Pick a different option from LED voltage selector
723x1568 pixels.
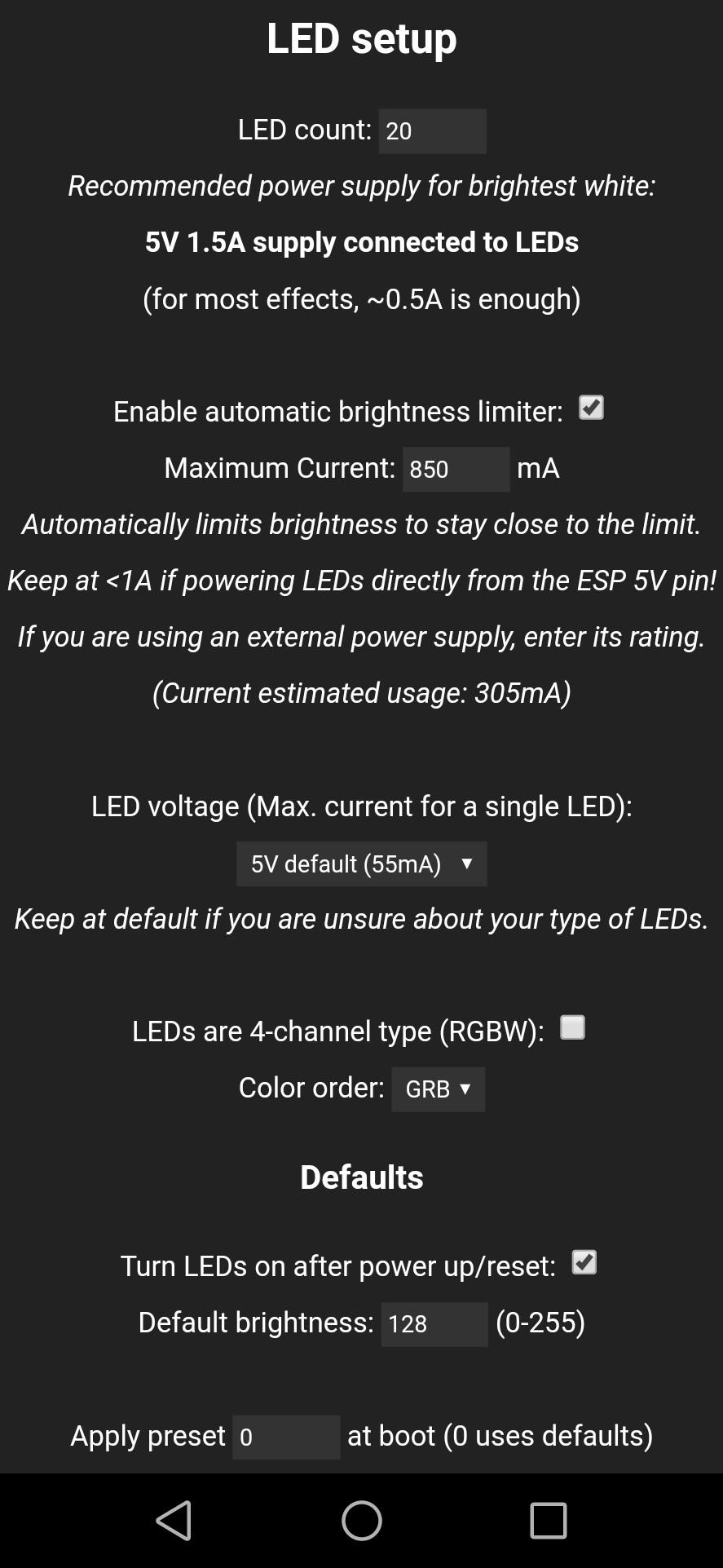point(361,864)
